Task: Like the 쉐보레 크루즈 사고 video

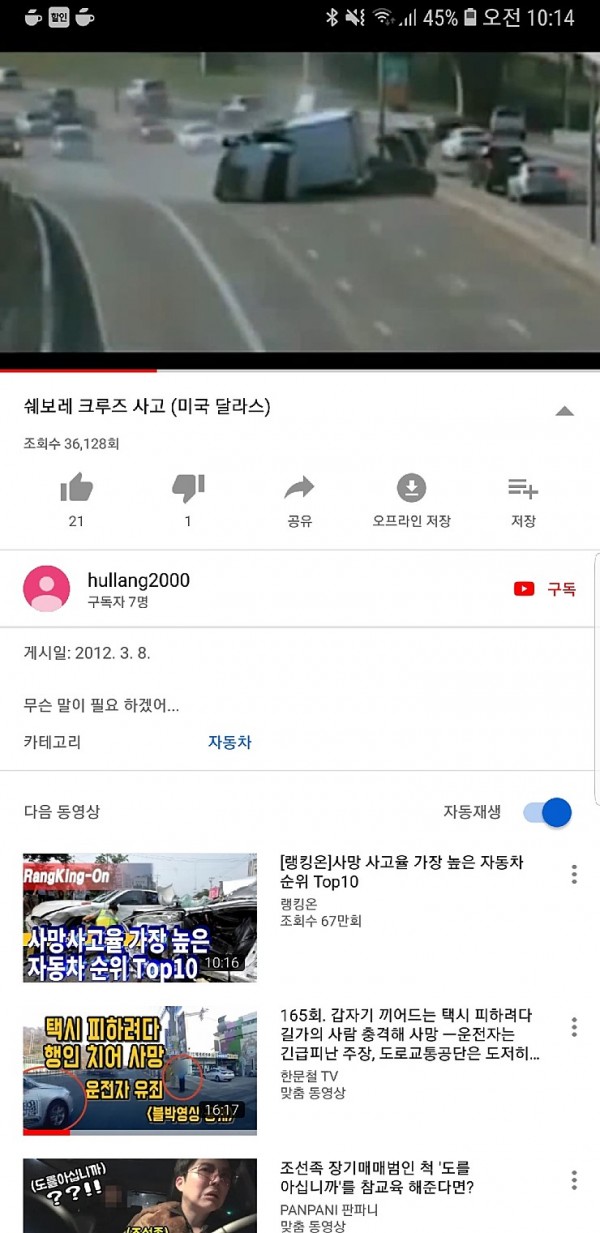Action: tap(76, 489)
